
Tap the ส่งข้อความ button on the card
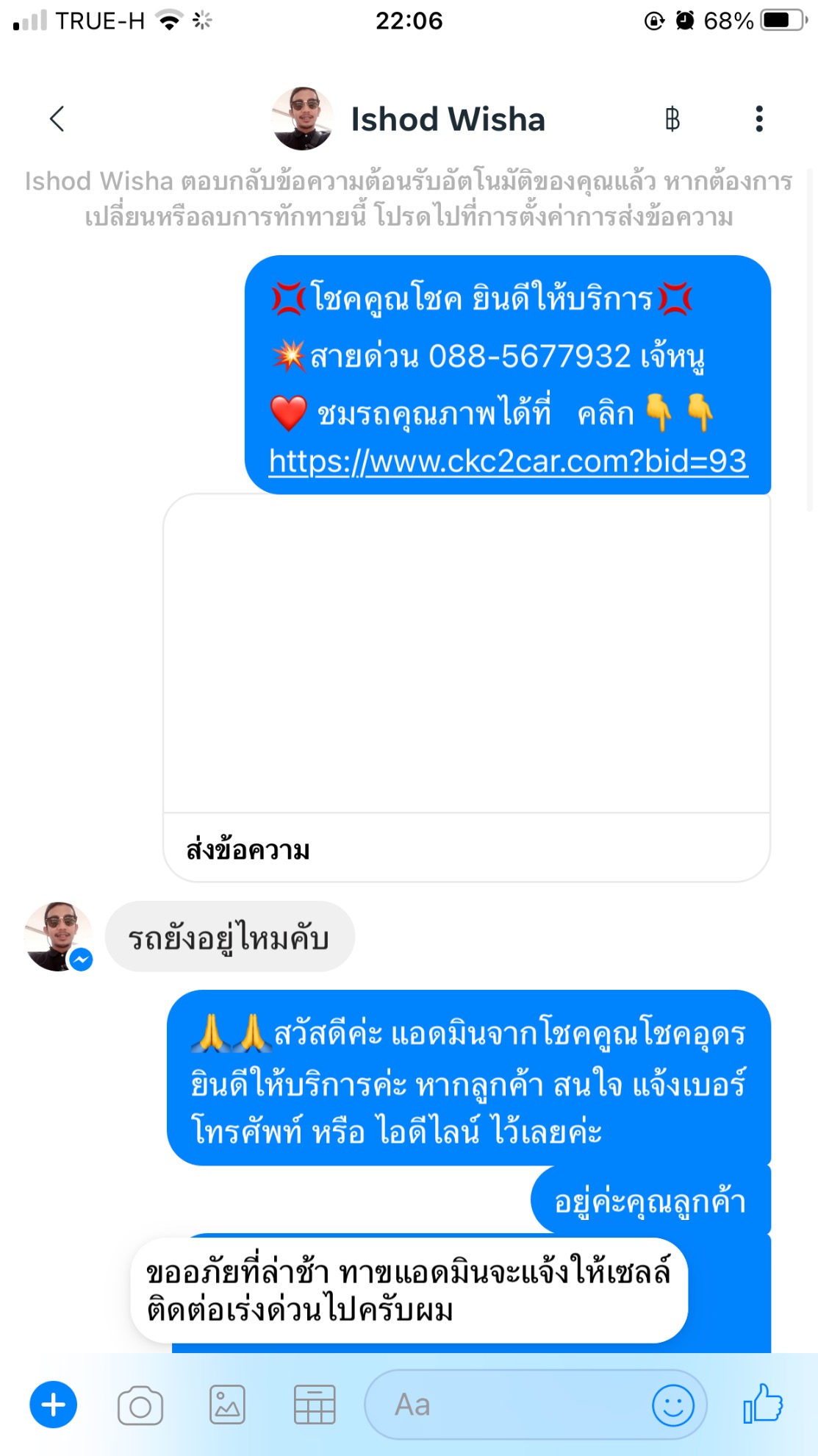pyautogui.click(x=248, y=849)
